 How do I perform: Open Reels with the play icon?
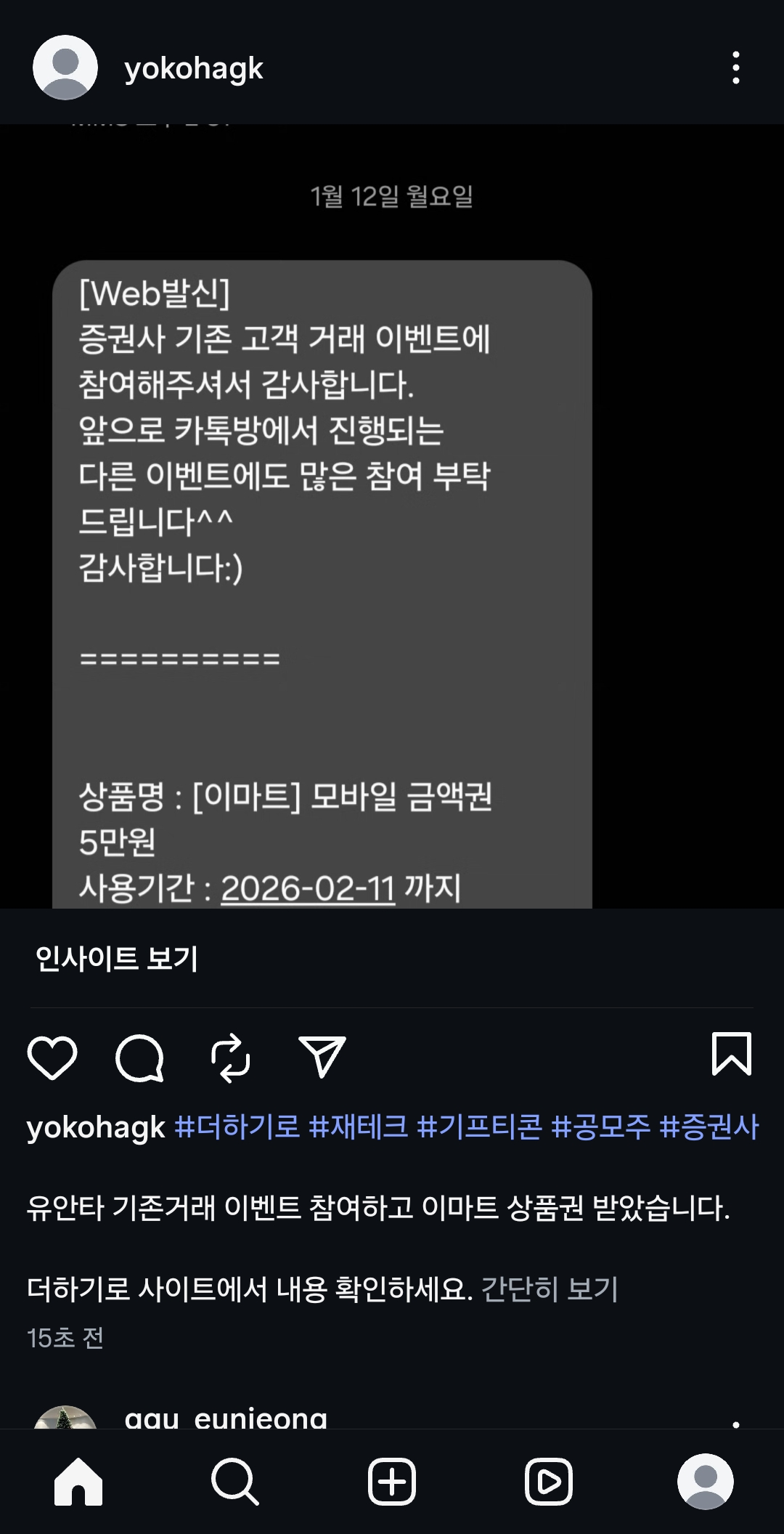point(548,1482)
